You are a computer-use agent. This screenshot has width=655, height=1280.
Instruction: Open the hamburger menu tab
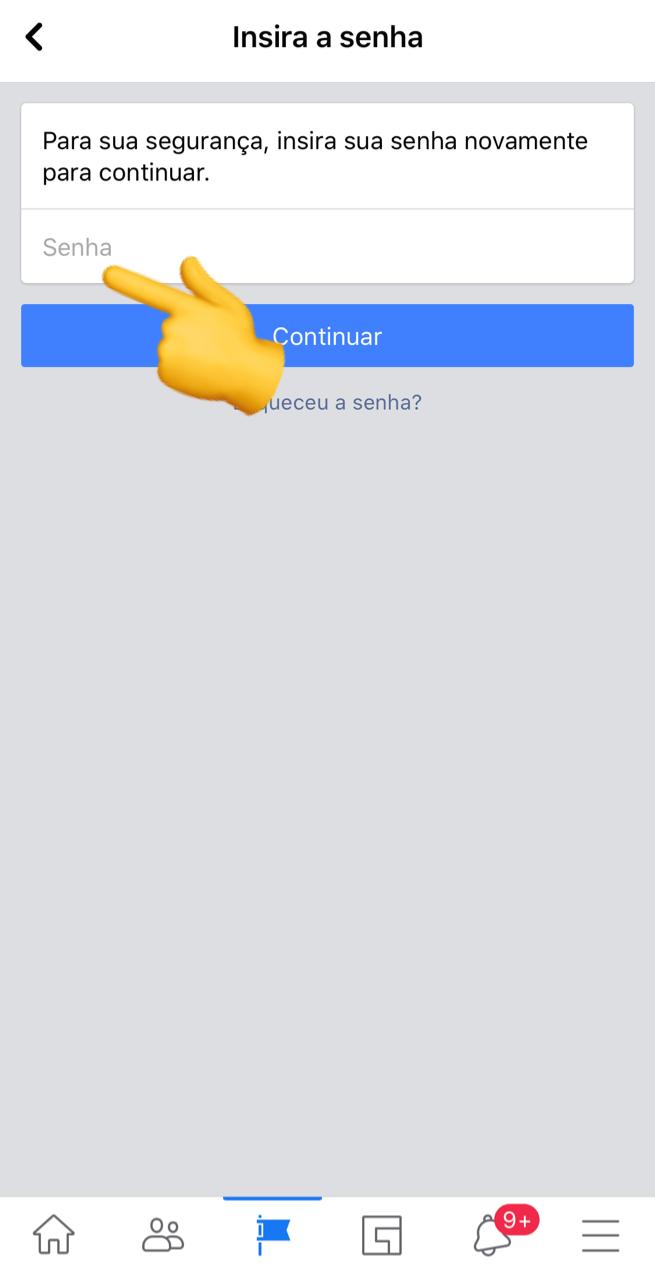click(x=600, y=1236)
